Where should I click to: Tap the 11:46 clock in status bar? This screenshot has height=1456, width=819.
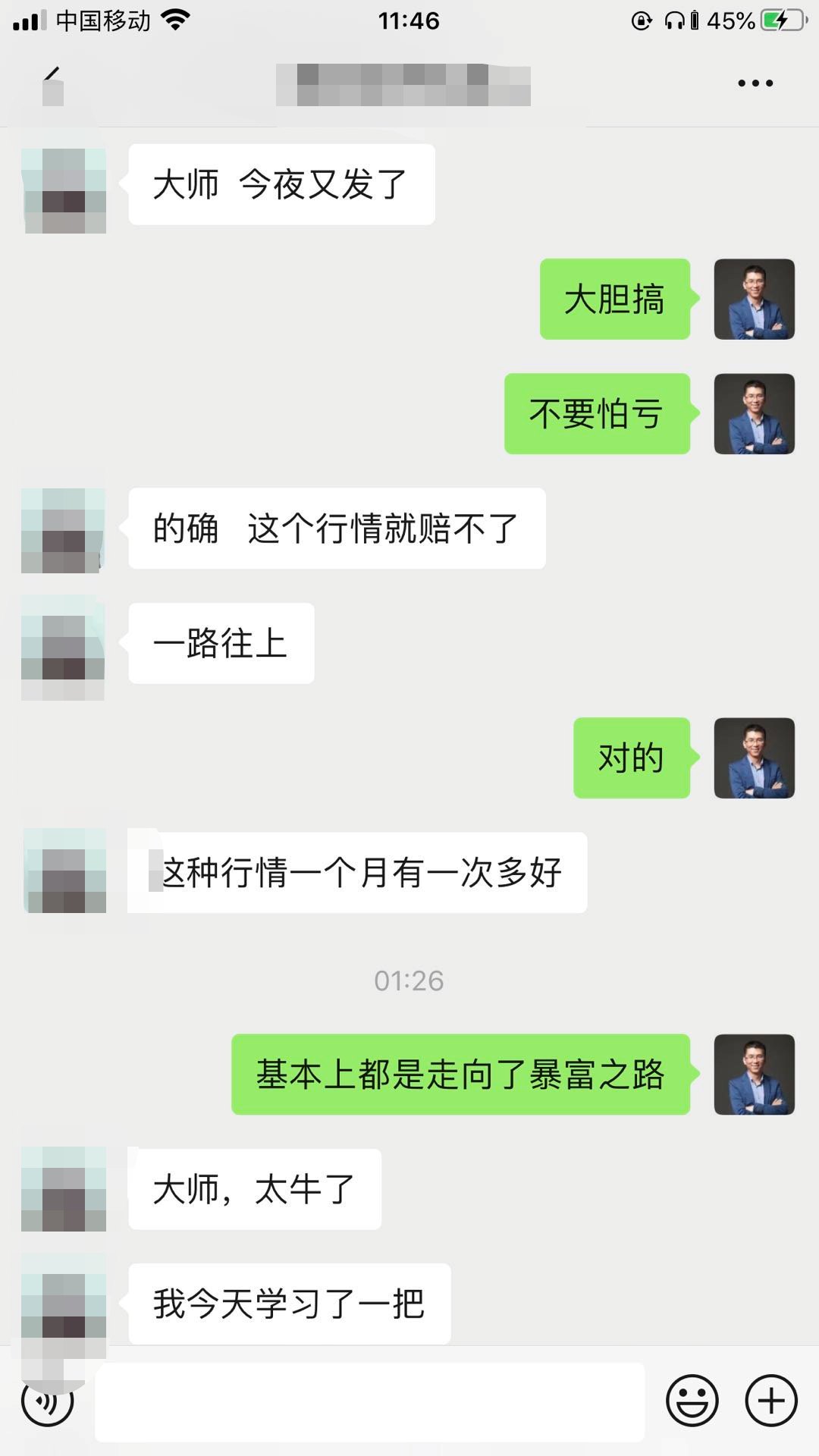click(x=409, y=20)
